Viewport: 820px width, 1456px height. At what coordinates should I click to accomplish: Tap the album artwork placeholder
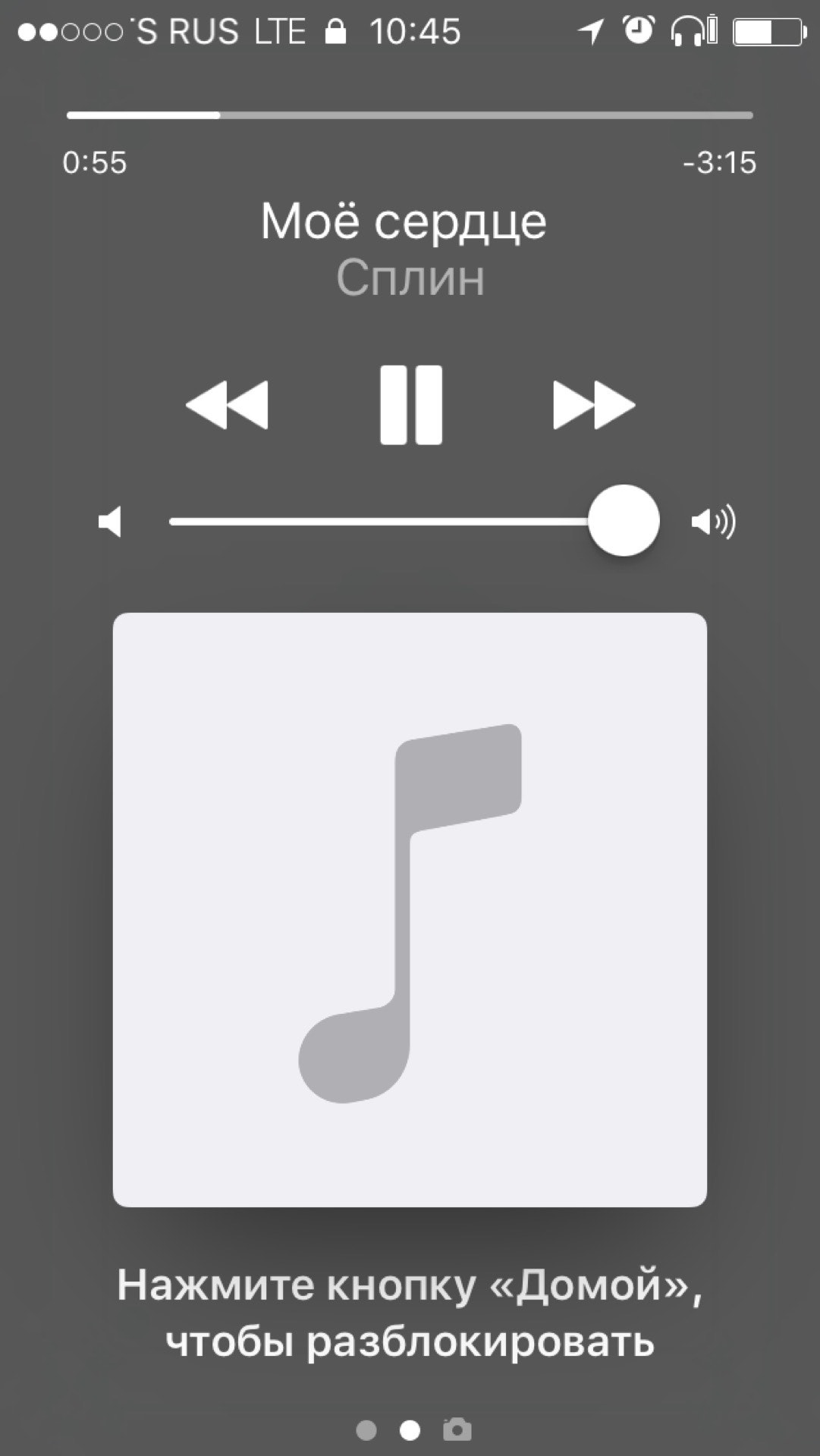pyautogui.click(x=410, y=909)
